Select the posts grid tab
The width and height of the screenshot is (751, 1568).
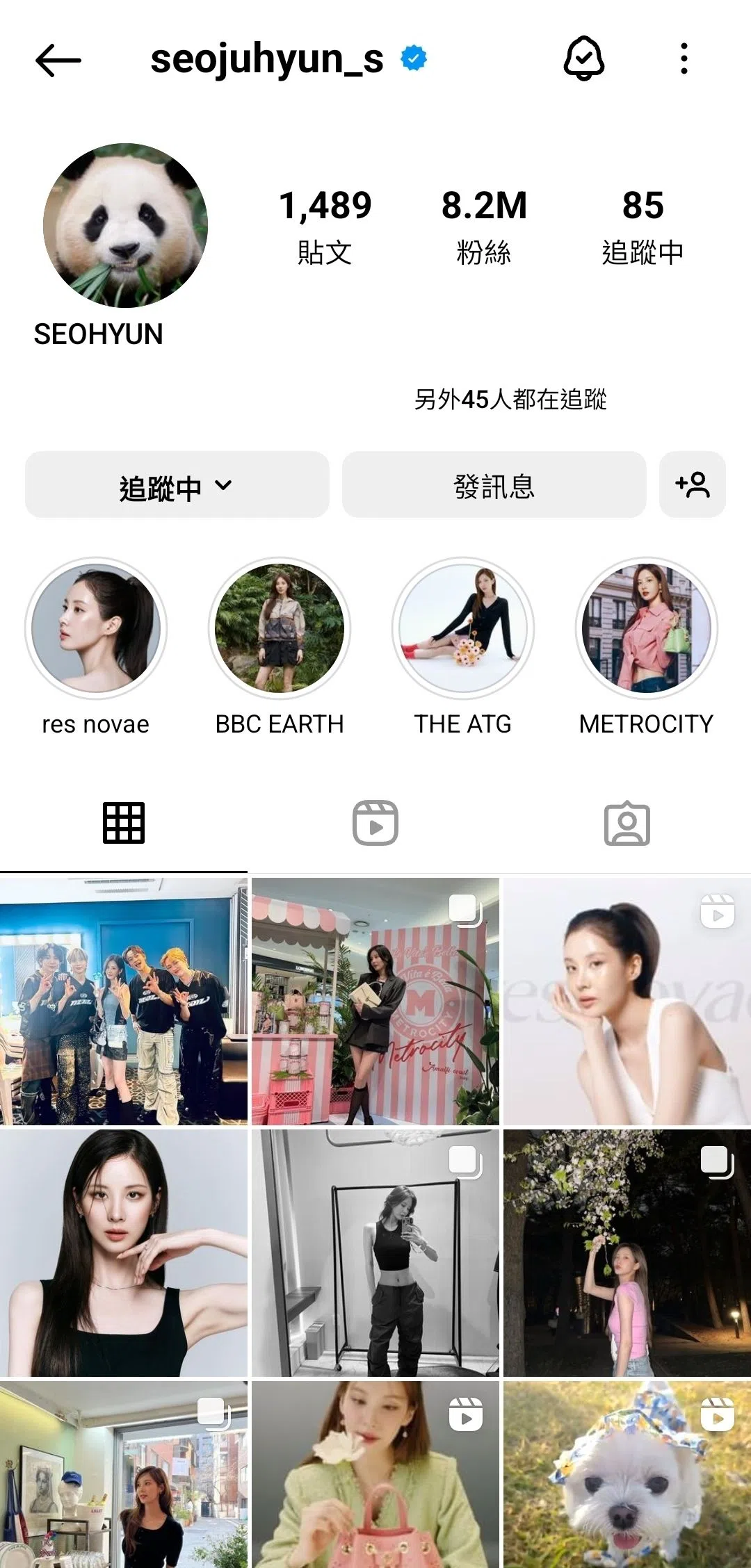click(x=124, y=824)
